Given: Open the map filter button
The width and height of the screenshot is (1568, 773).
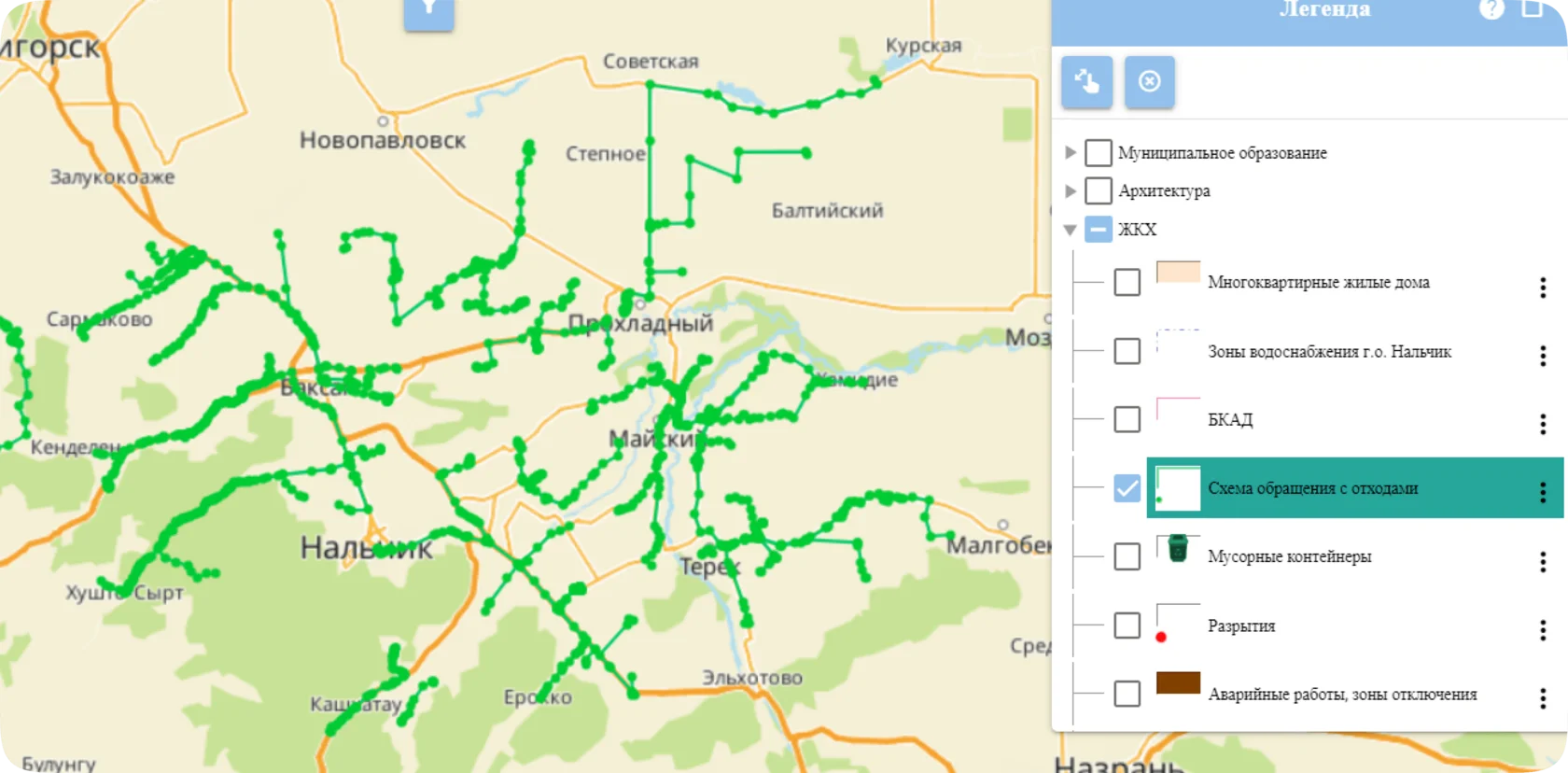Looking at the screenshot, I should [428, 9].
